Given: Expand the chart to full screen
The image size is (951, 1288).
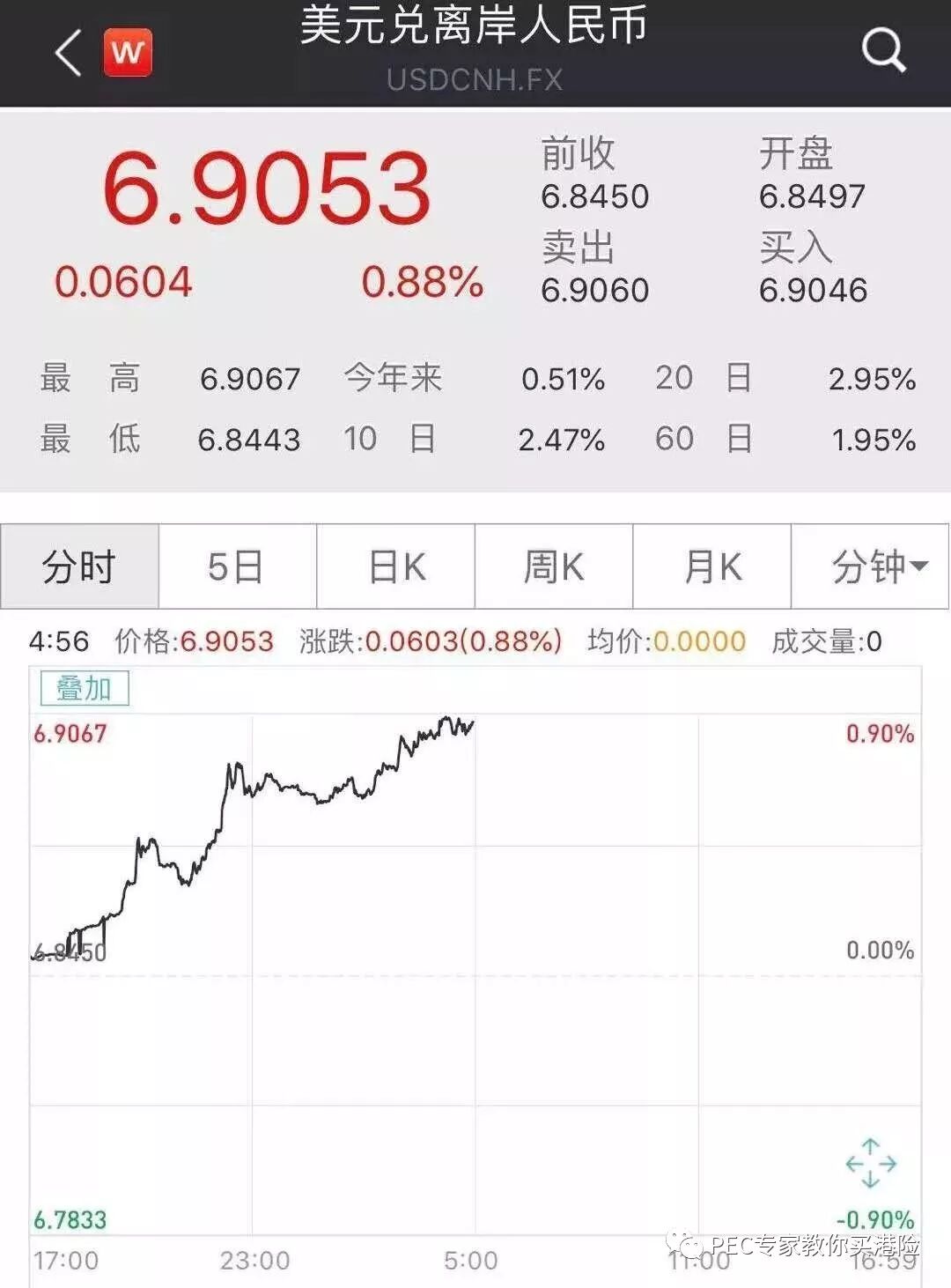Looking at the screenshot, I should click(870, 1163).
